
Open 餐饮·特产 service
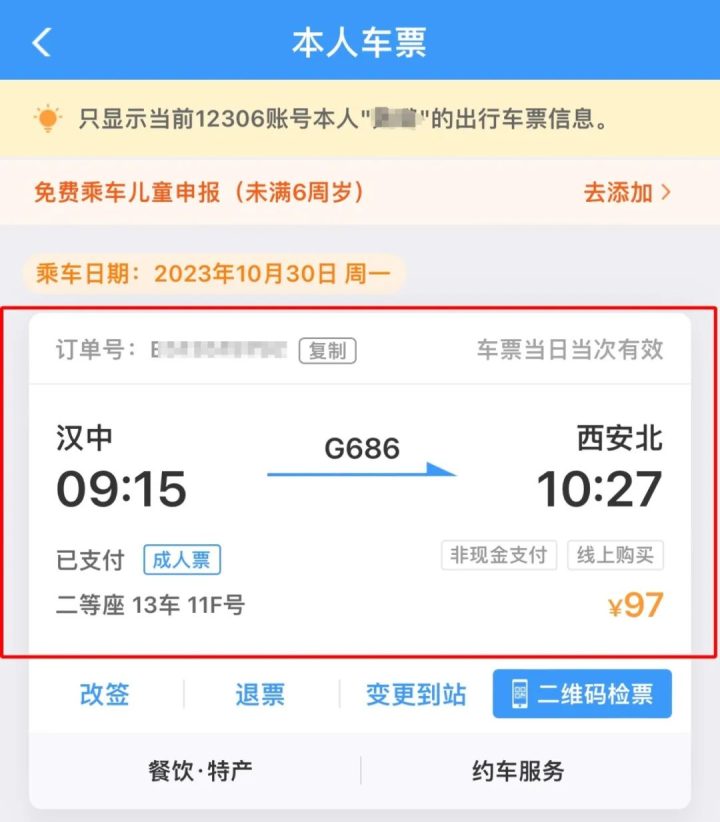pos(200,771)
